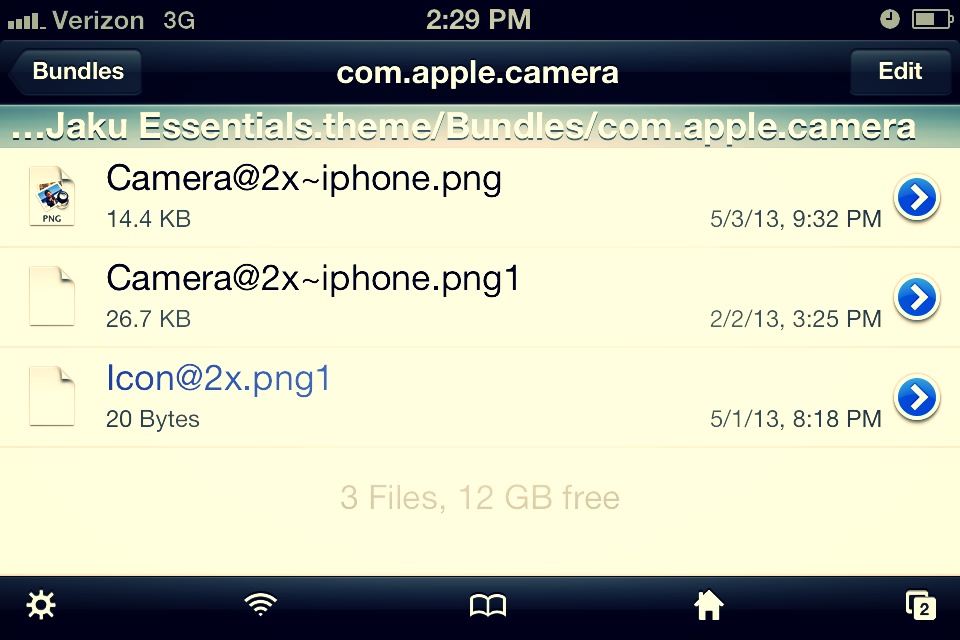Show details arrow for Icon@2x.png1

click(916, 398)
